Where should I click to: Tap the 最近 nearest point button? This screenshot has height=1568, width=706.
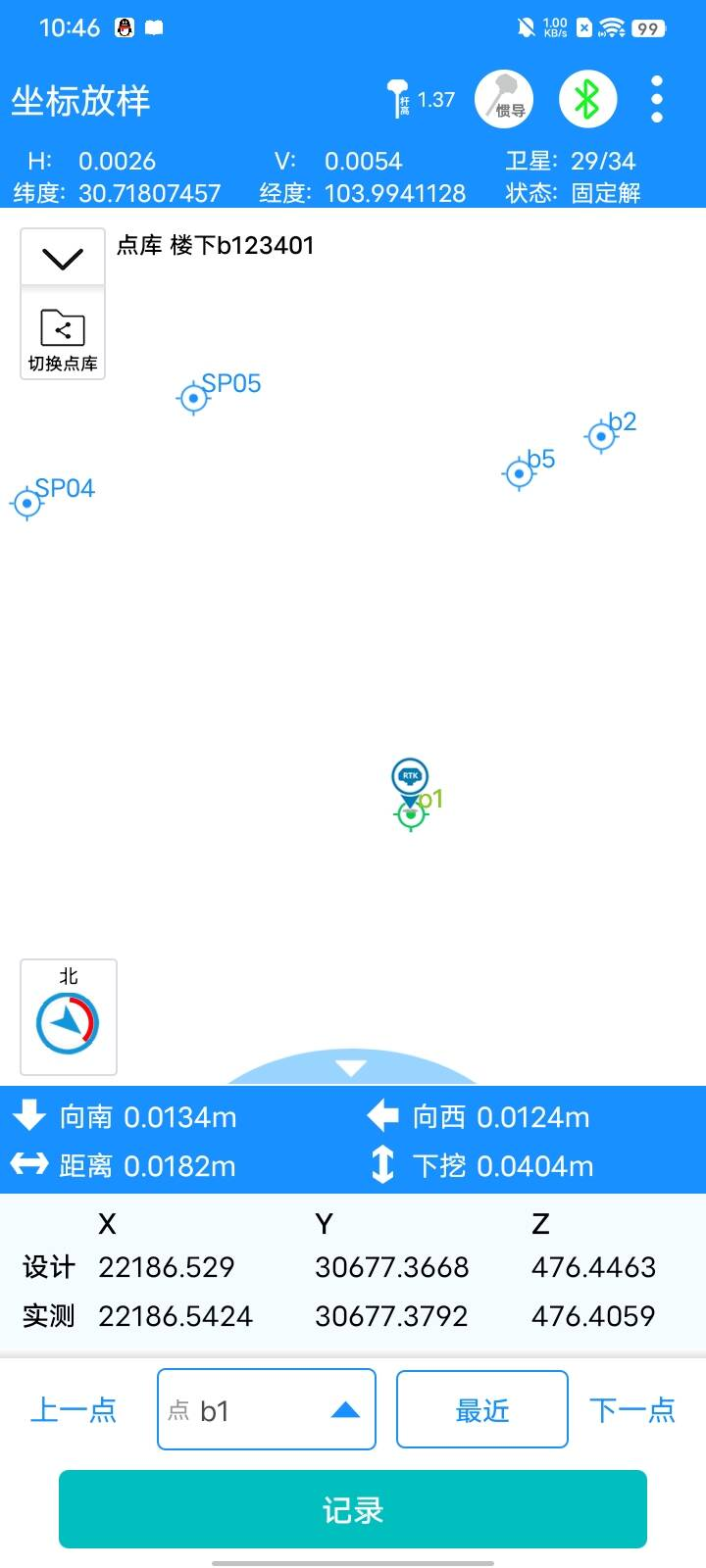coord(482,1409)
